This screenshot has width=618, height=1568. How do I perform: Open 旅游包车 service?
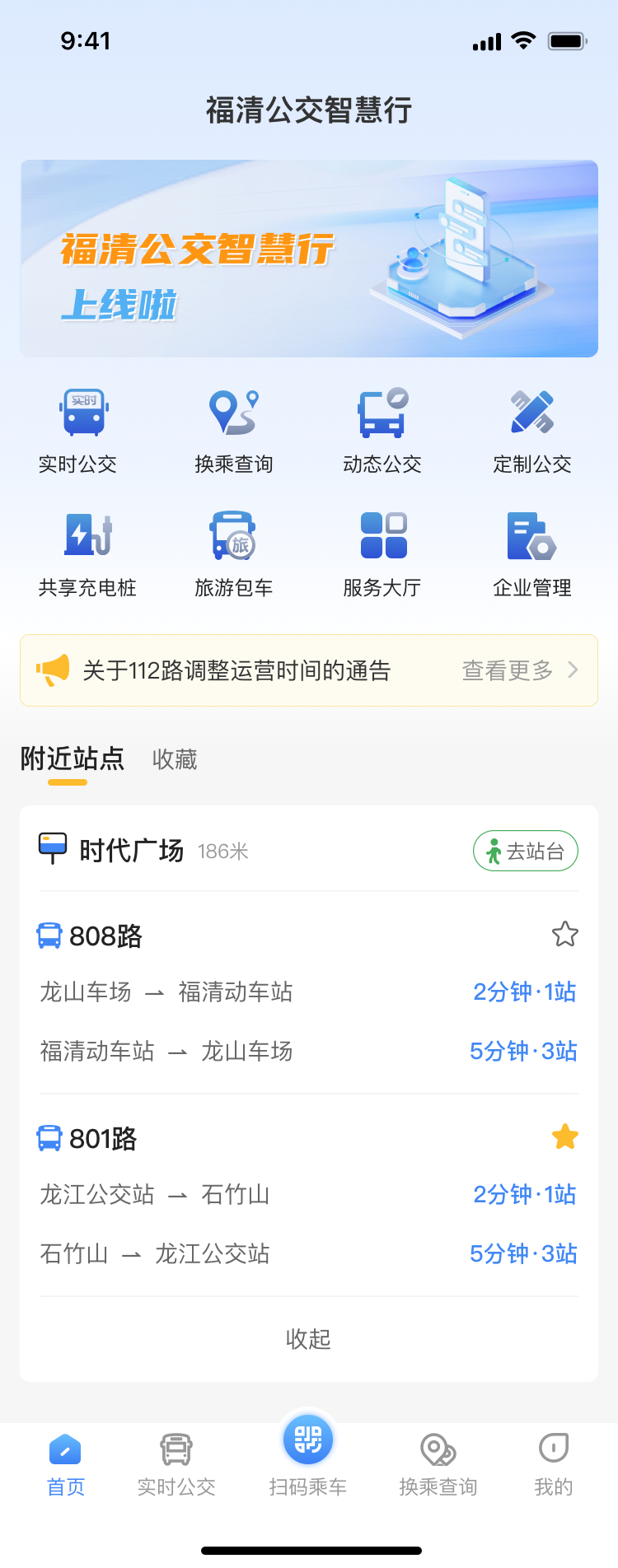234,553
